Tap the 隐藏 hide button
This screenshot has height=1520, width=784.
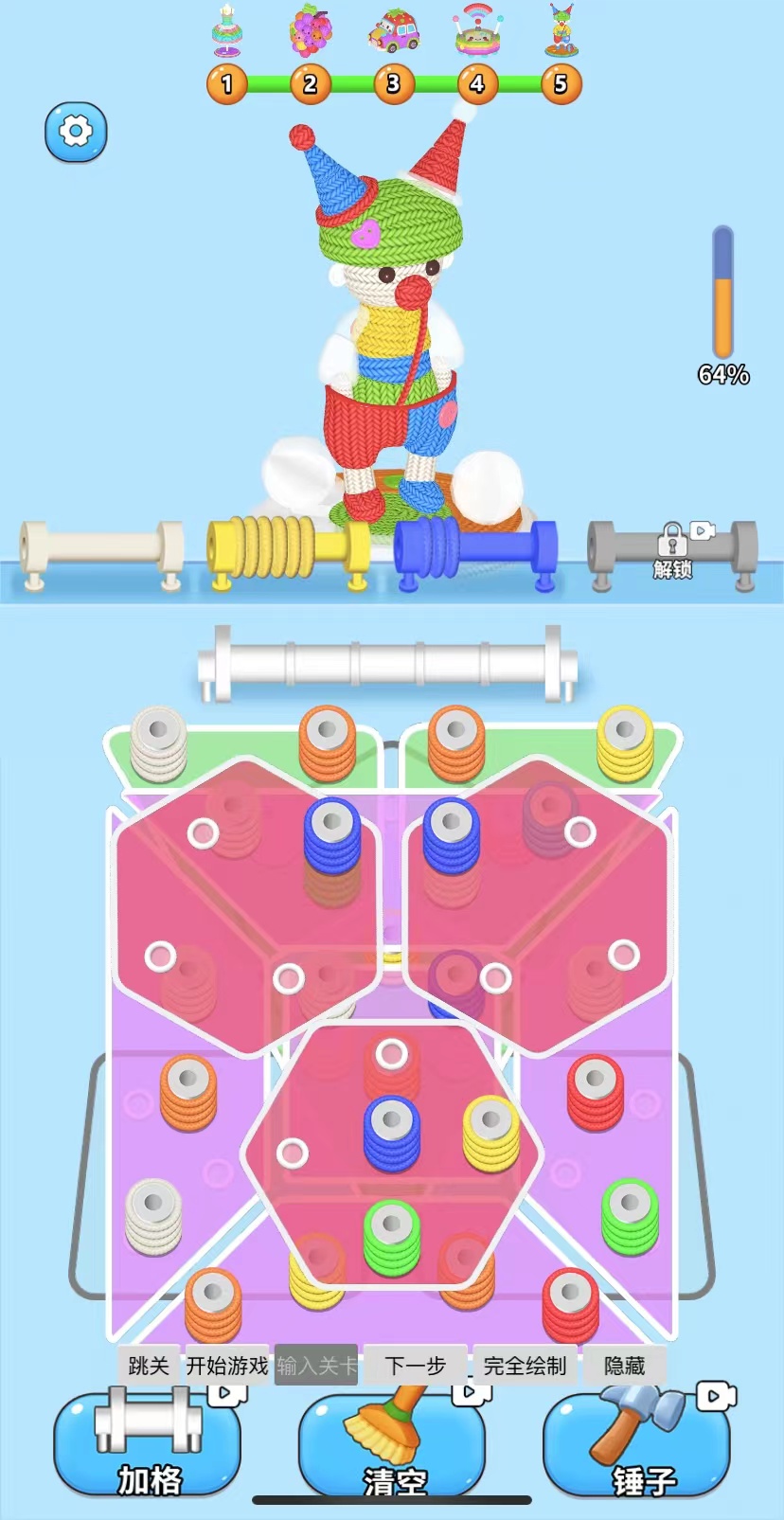click(x=624, y=1366)
